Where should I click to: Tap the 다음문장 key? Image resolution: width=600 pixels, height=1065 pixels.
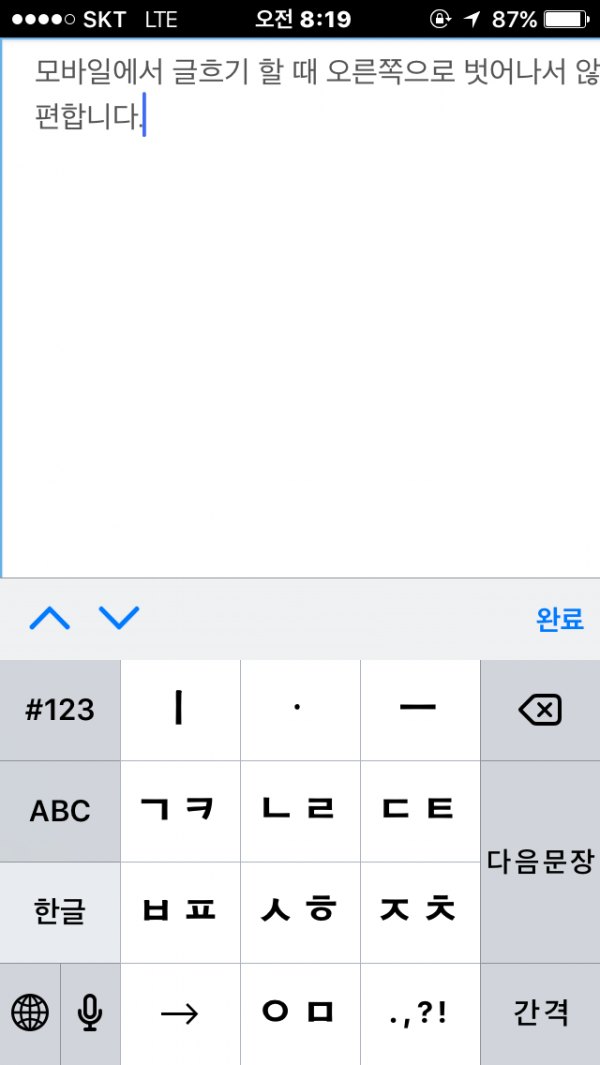click(540, 861)
